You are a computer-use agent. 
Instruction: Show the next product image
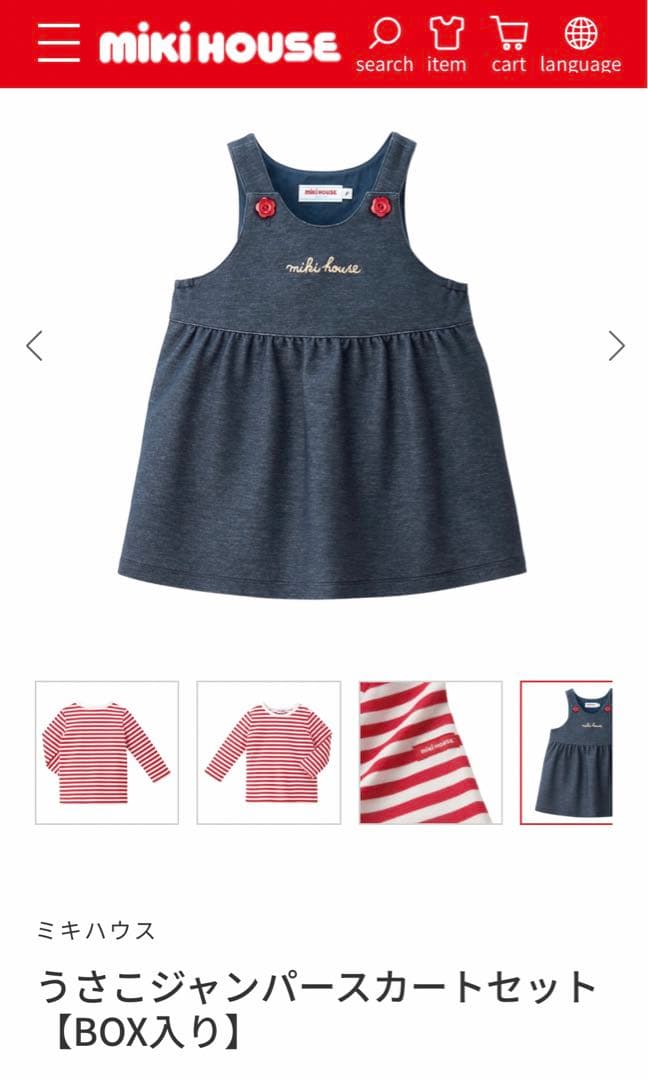point(616,346)
